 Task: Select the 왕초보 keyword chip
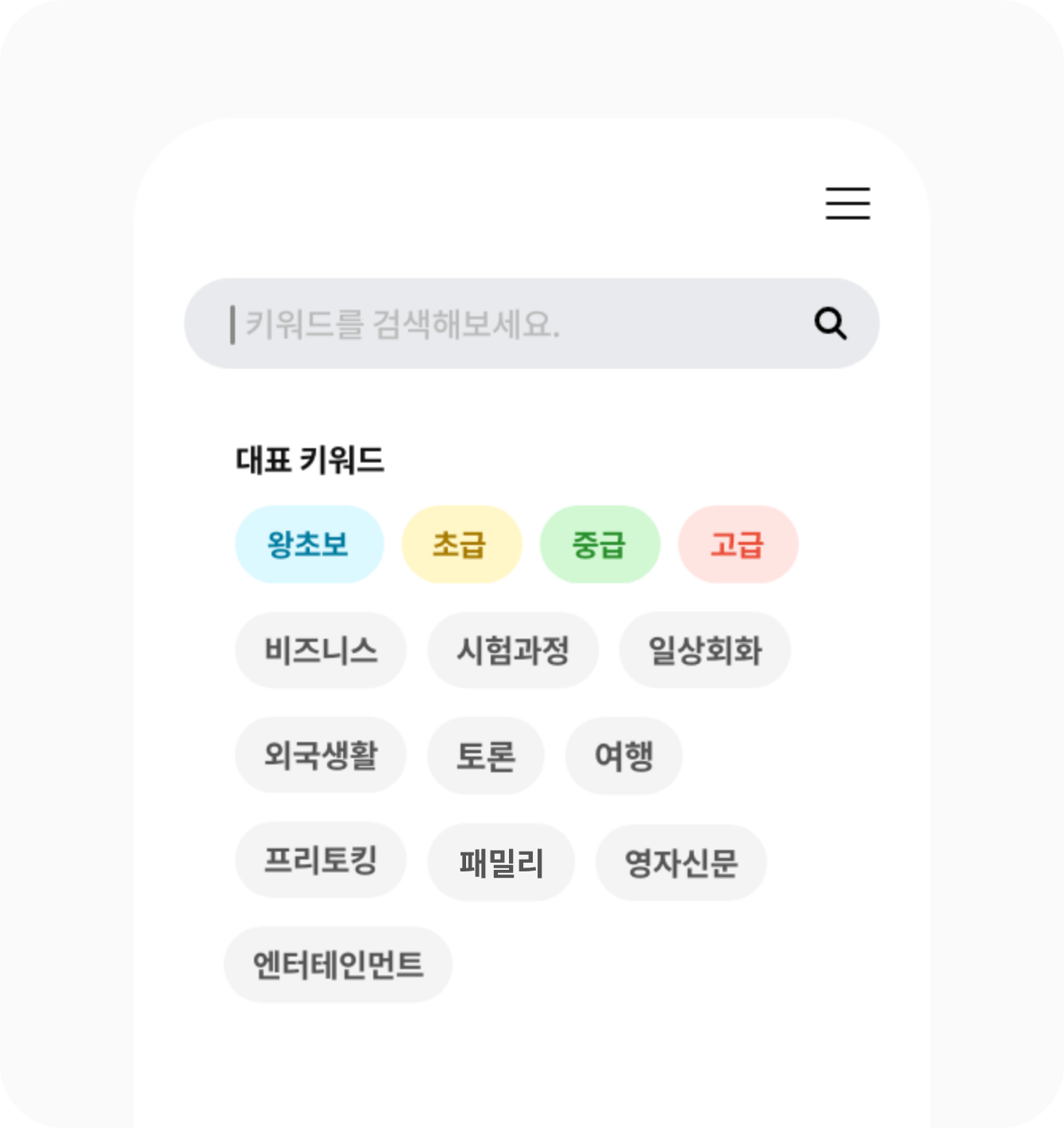(309, 545)
